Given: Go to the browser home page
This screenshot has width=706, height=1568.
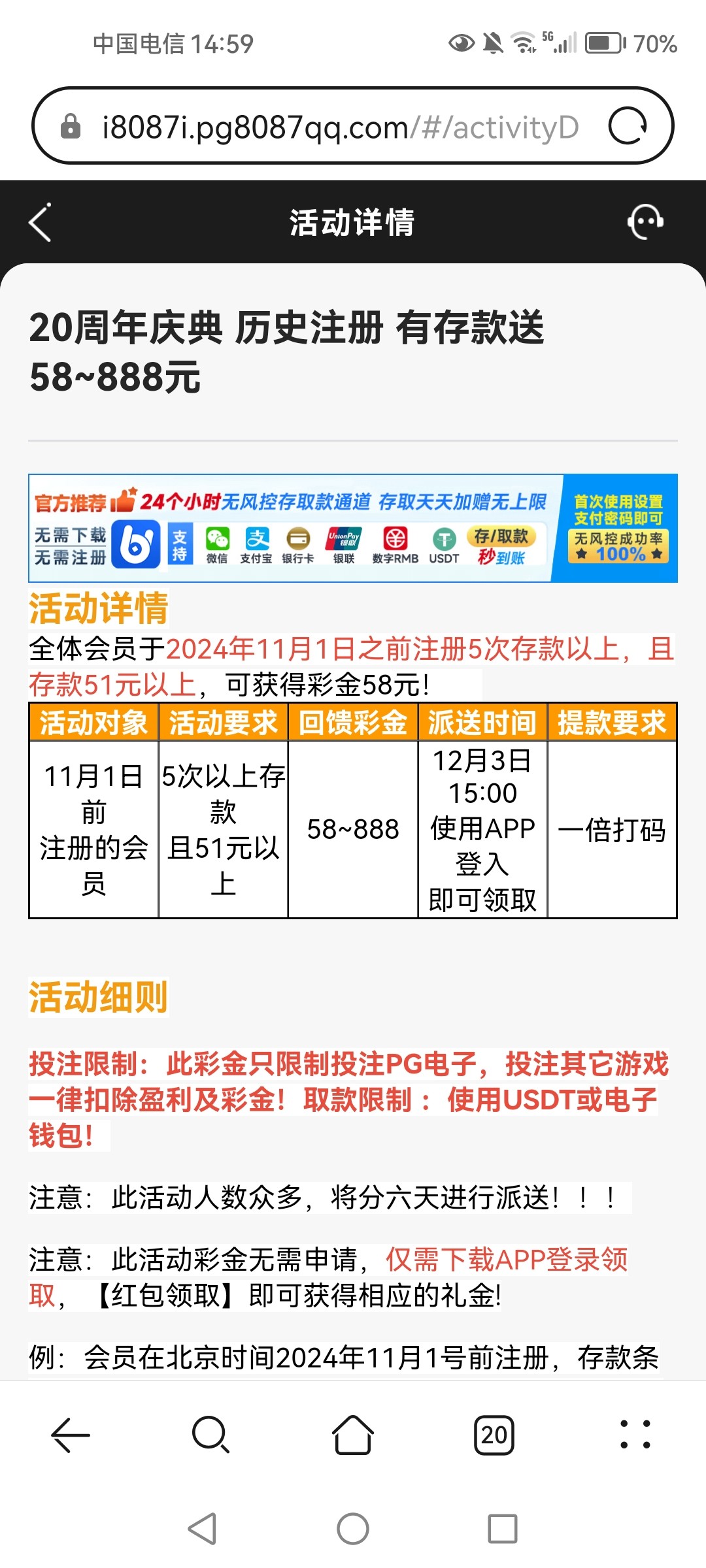Looking at the screenshot, I should coord(353,1435).
